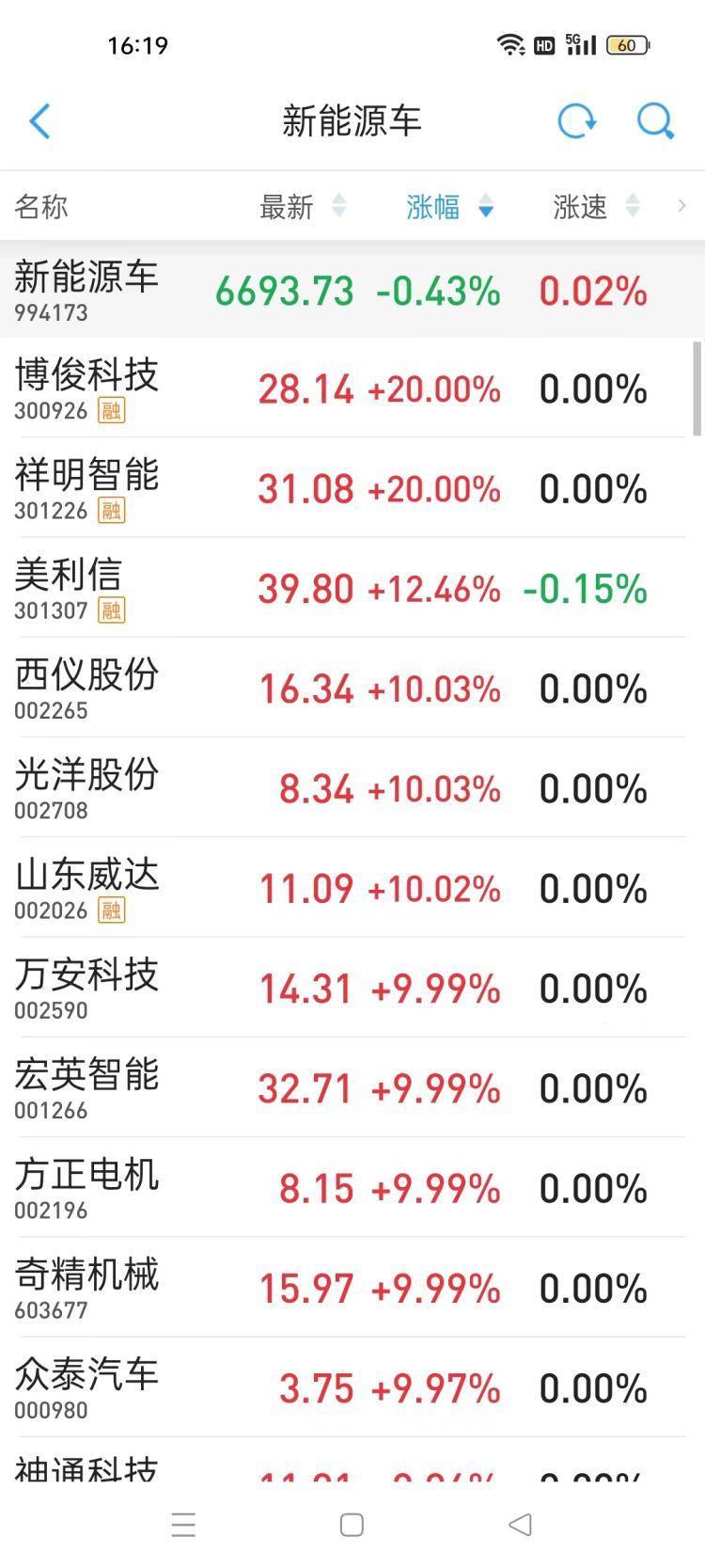Tap the back arrow to exit 新能源车
This screenshot has width=705, height=1568.
click(39, 121)
